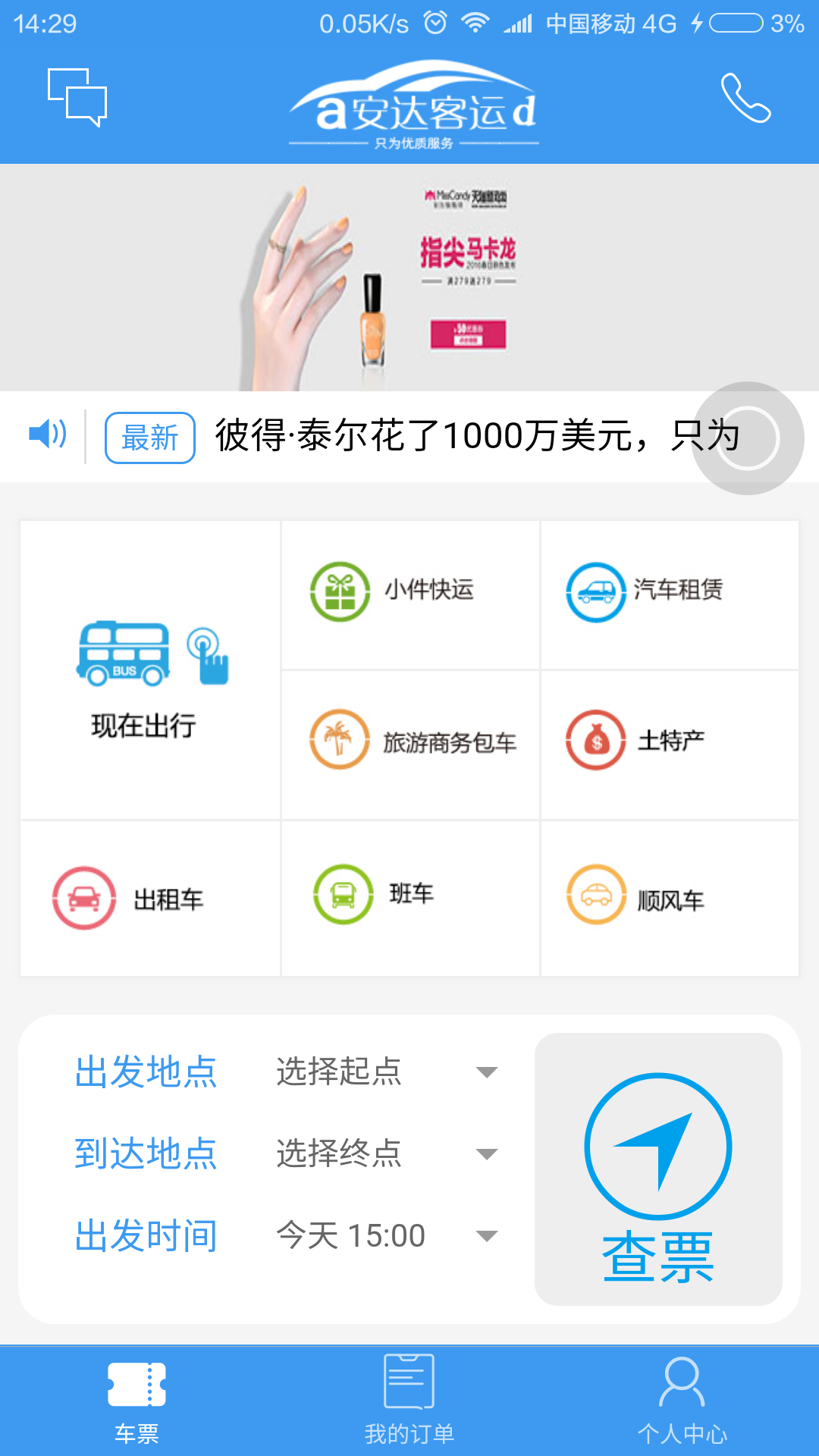The width and height of the screenshot is (819, 1456).
Task: Switch to 车票 tab
Action: [x=136, y=1401]
